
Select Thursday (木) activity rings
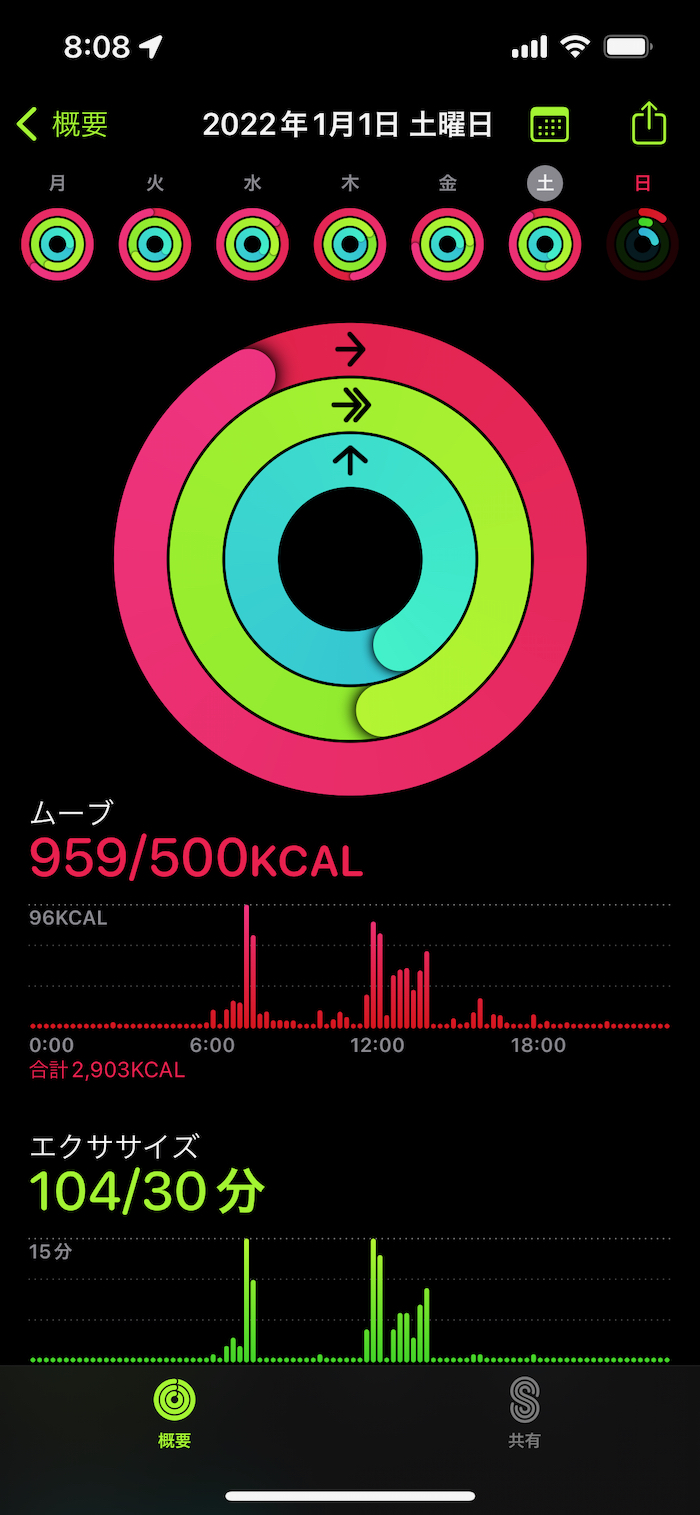350,244
